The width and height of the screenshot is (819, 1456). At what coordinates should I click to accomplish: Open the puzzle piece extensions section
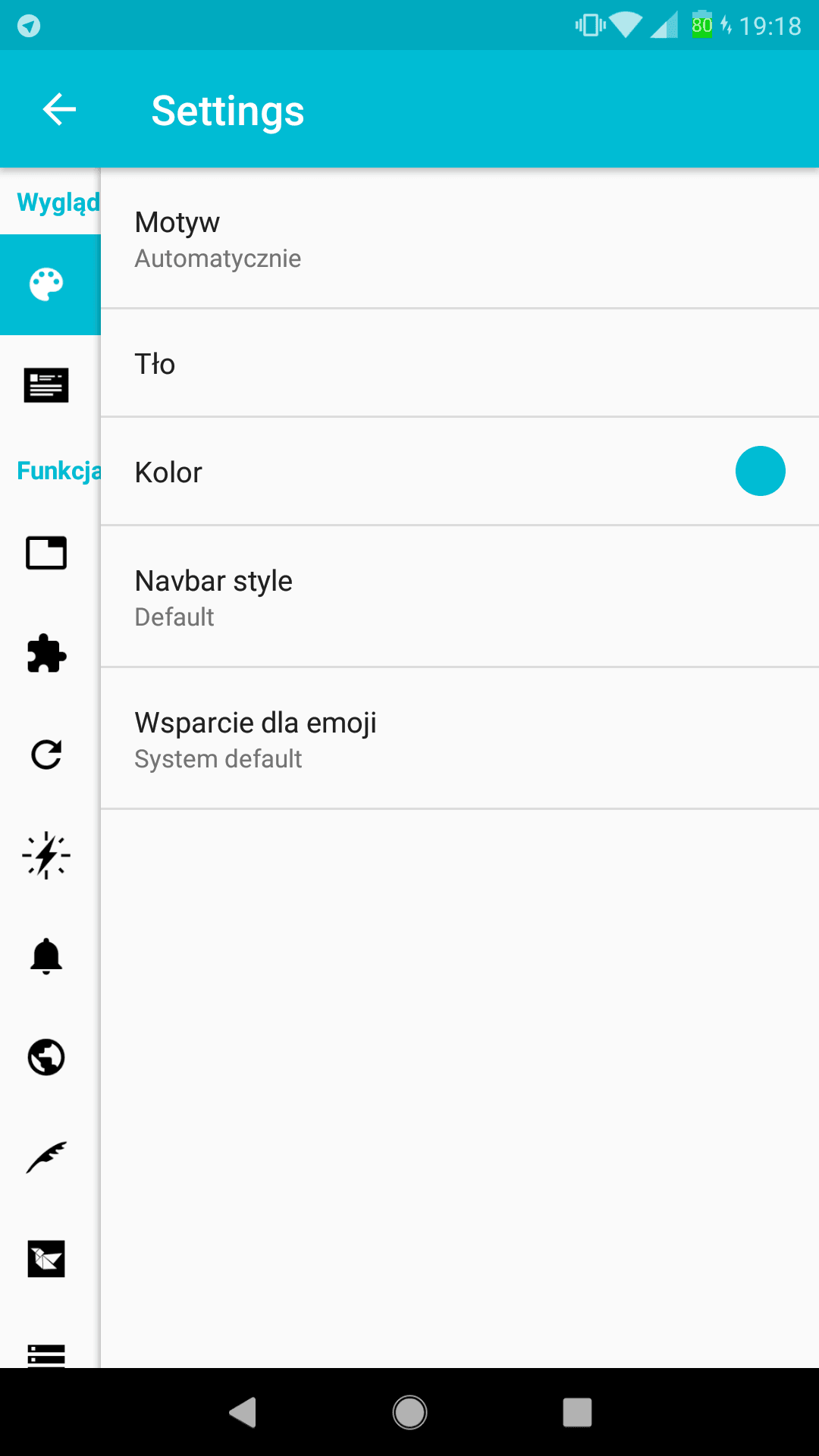tap(46, 653)
